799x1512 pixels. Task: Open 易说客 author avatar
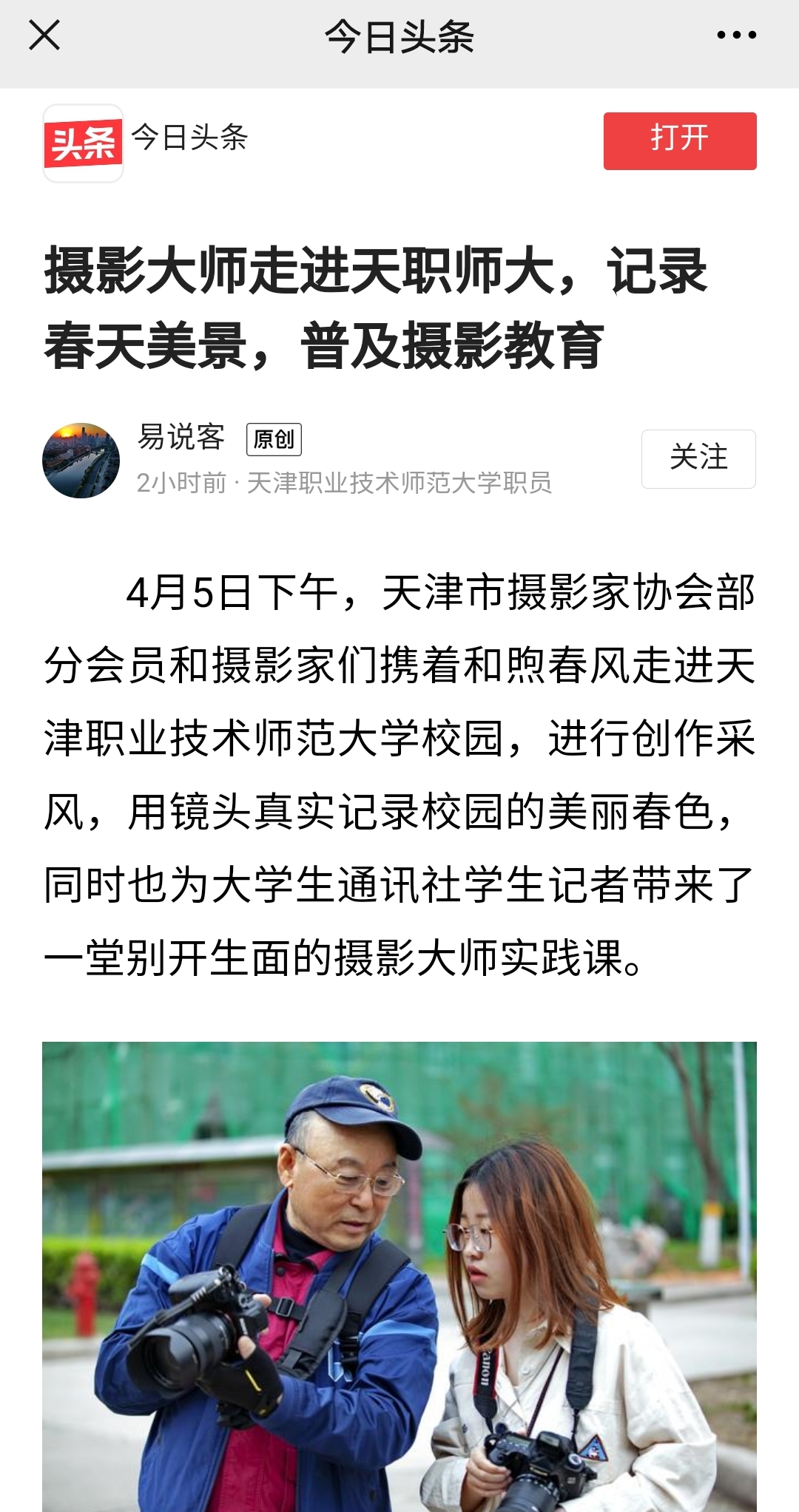pos(81,461)
